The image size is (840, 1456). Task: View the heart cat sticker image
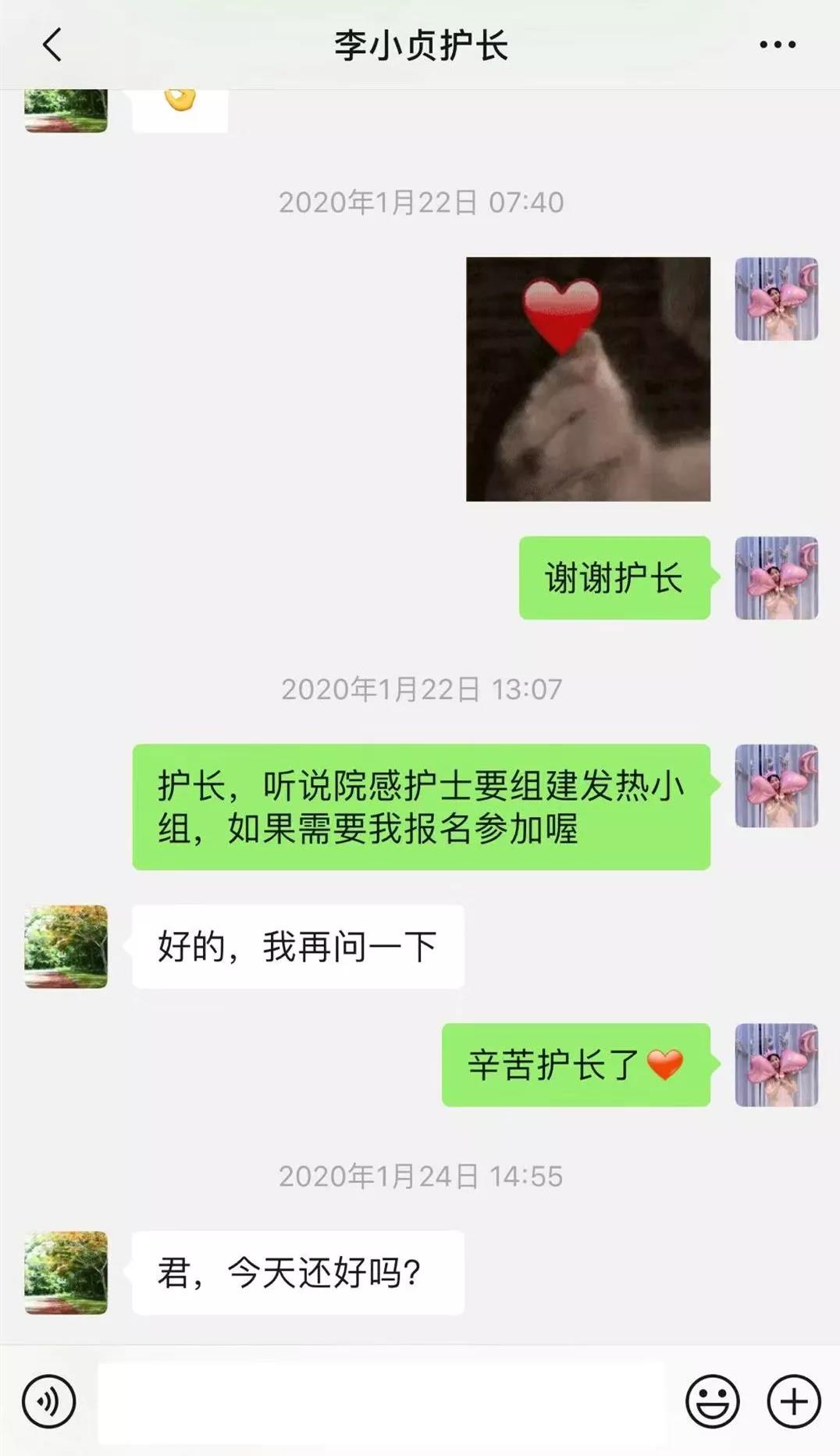coord(588,379)
